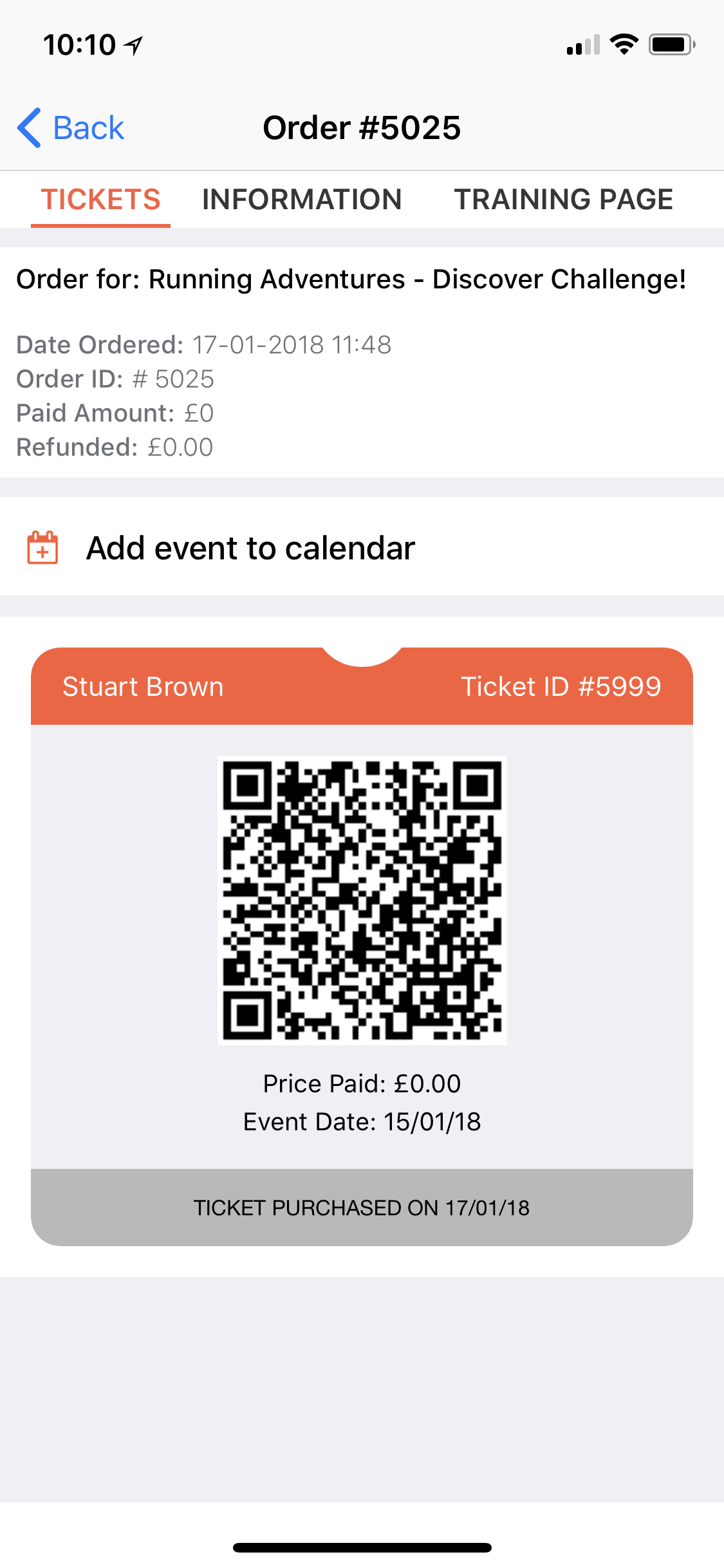This screenshot has height=1568, width=724.
Task: Select the Tickets tab
Action: pos(100,200)
